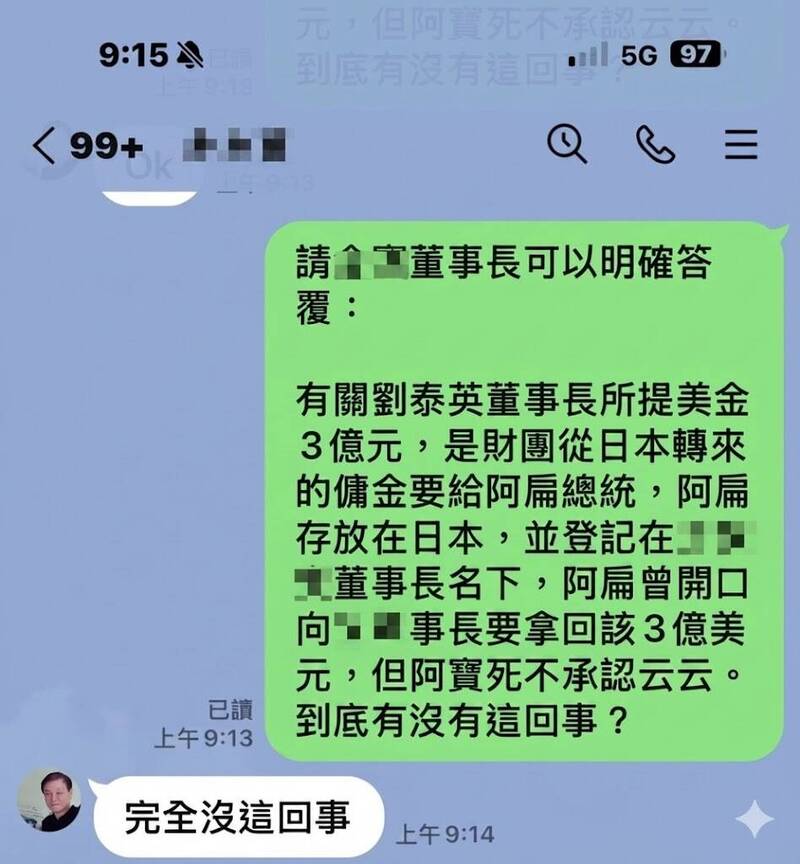Image resolution: width=800 pixels, height=864 pixels.
Task: Search within this conversation
Action: (x=567, y=146)
